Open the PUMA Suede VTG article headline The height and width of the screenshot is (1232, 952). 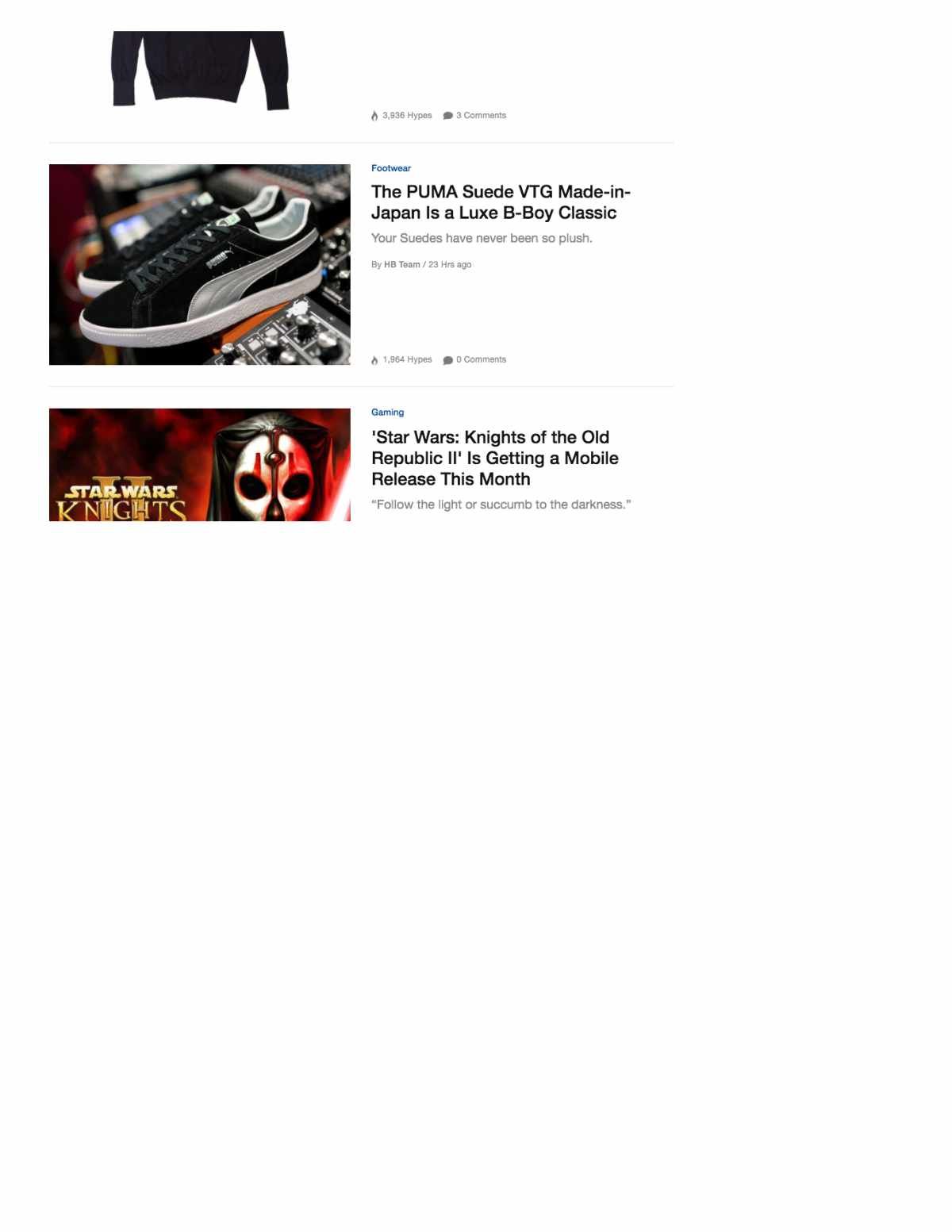(x=500, y=202)
